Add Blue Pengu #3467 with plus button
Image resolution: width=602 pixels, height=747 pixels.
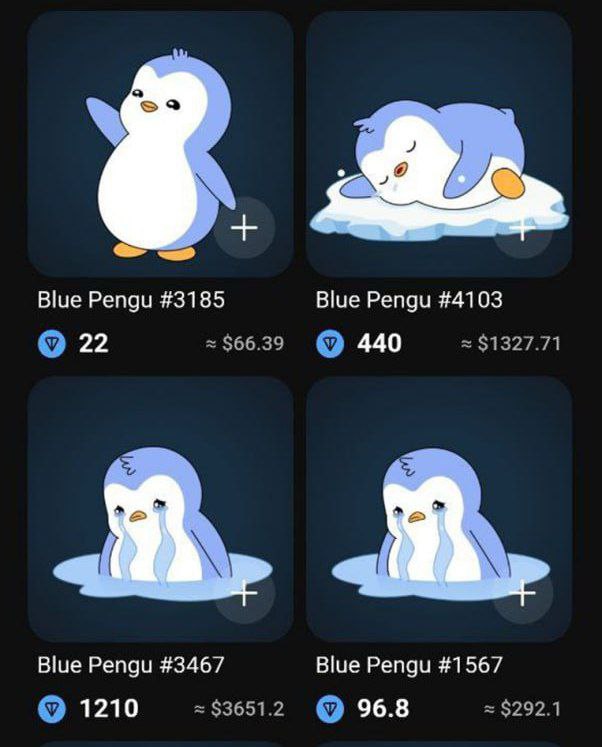244,593
